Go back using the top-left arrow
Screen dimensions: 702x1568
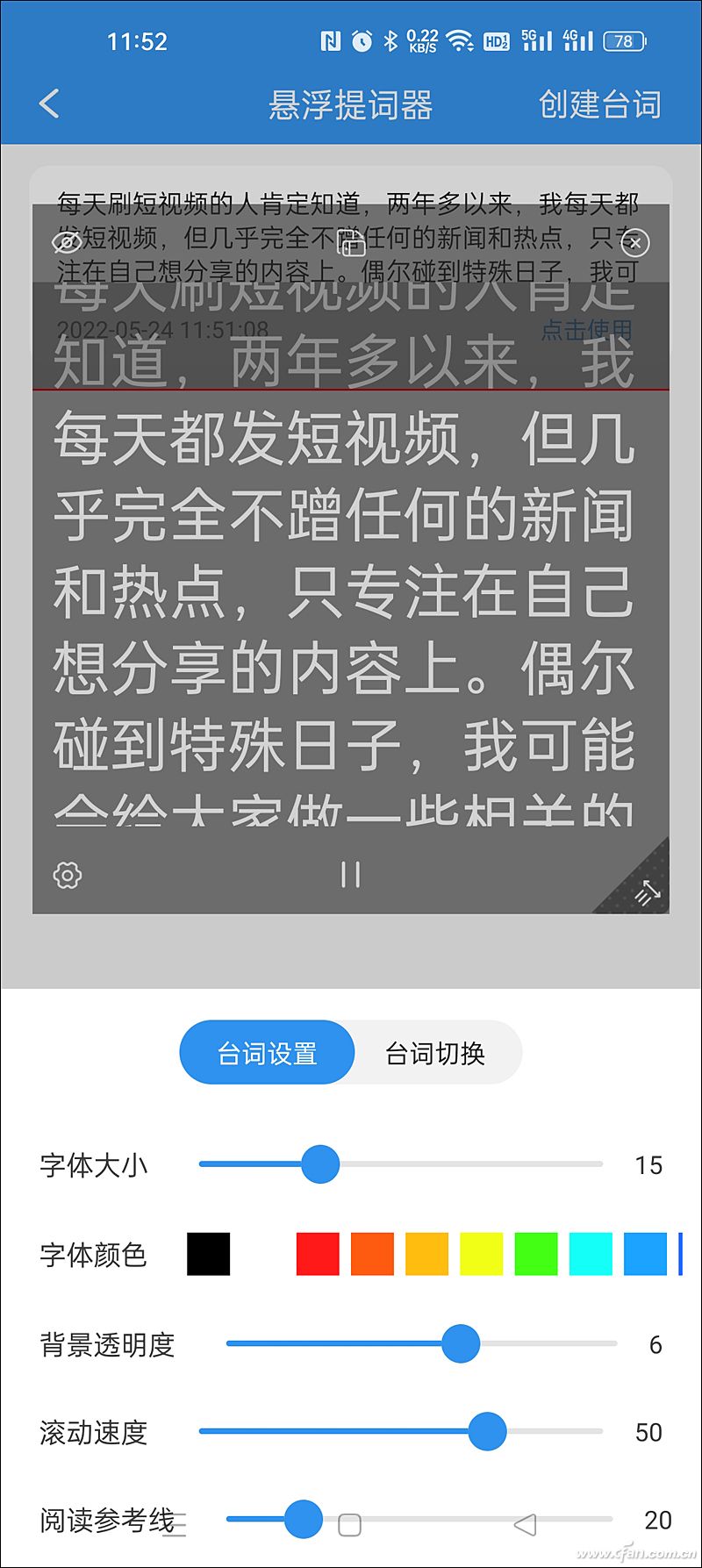pyautogui.click(x=49, y=104)
